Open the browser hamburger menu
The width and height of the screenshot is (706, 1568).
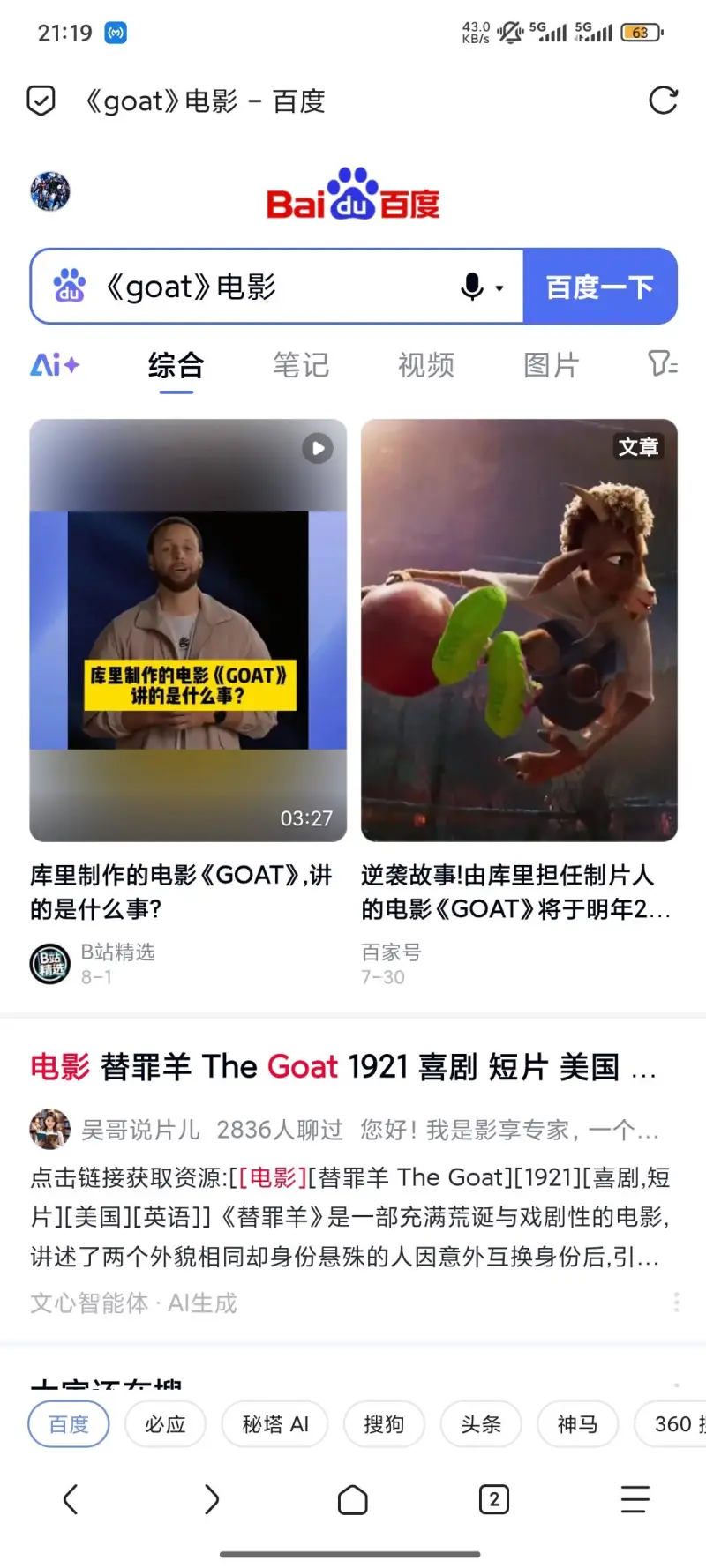tap(635, 1499)
